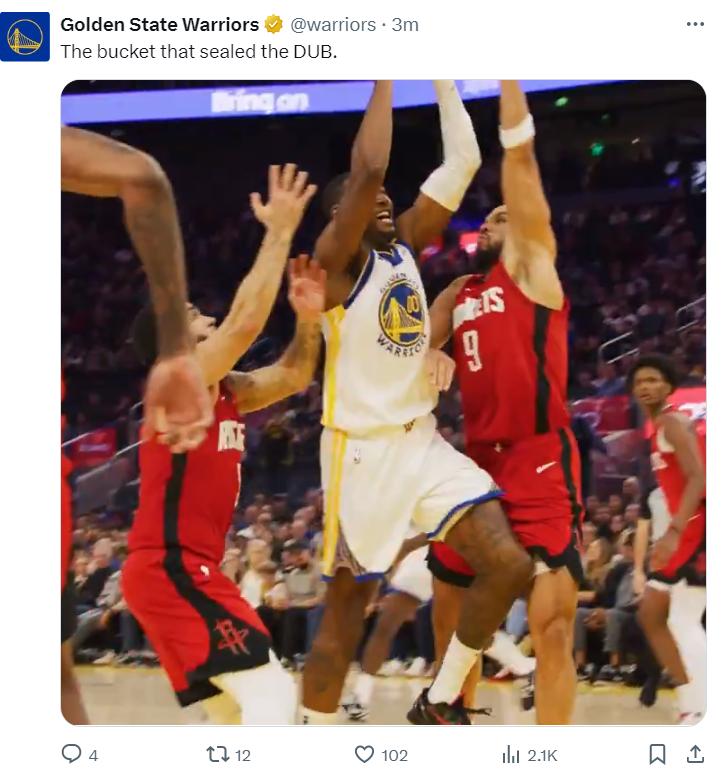Reply to the Warriors post
722x772 pixels.
(x=72, y=754)
